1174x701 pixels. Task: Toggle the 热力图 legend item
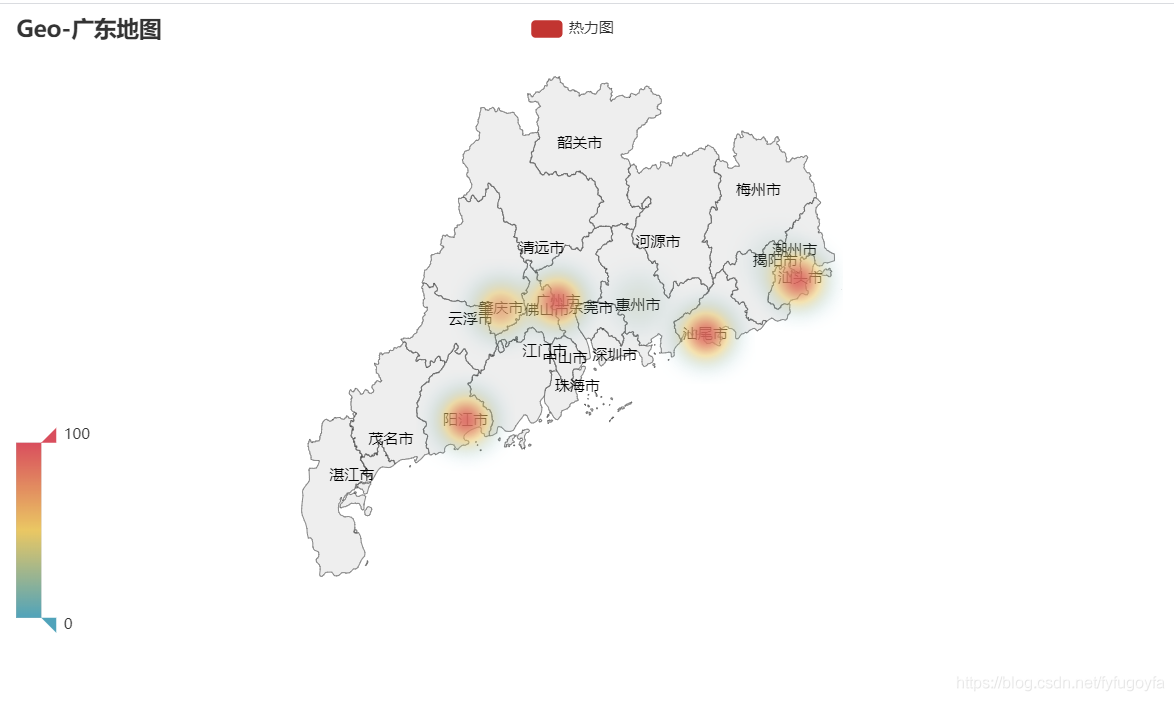click(571, 28)
